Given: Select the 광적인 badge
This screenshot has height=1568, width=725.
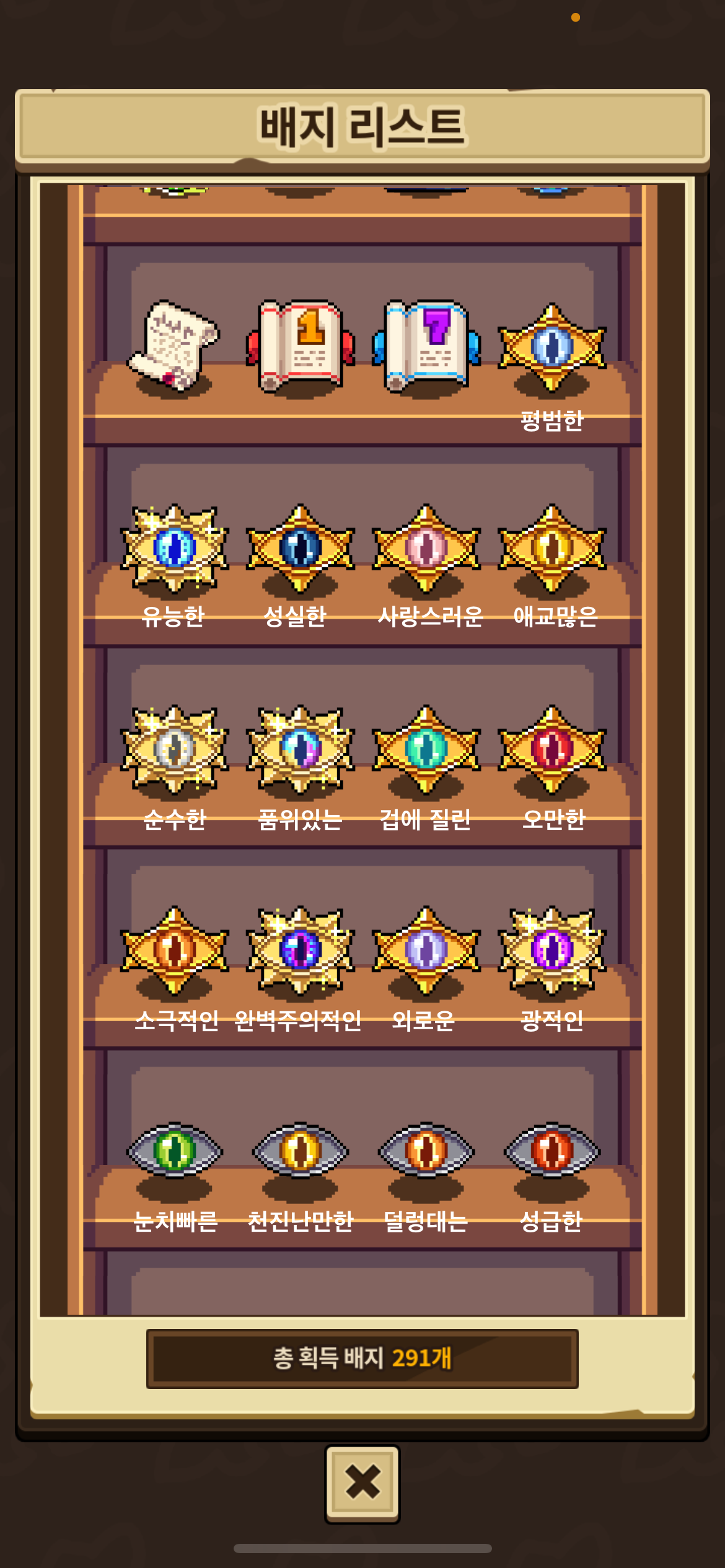Looking at the screenshot, I should click(551, 950).
